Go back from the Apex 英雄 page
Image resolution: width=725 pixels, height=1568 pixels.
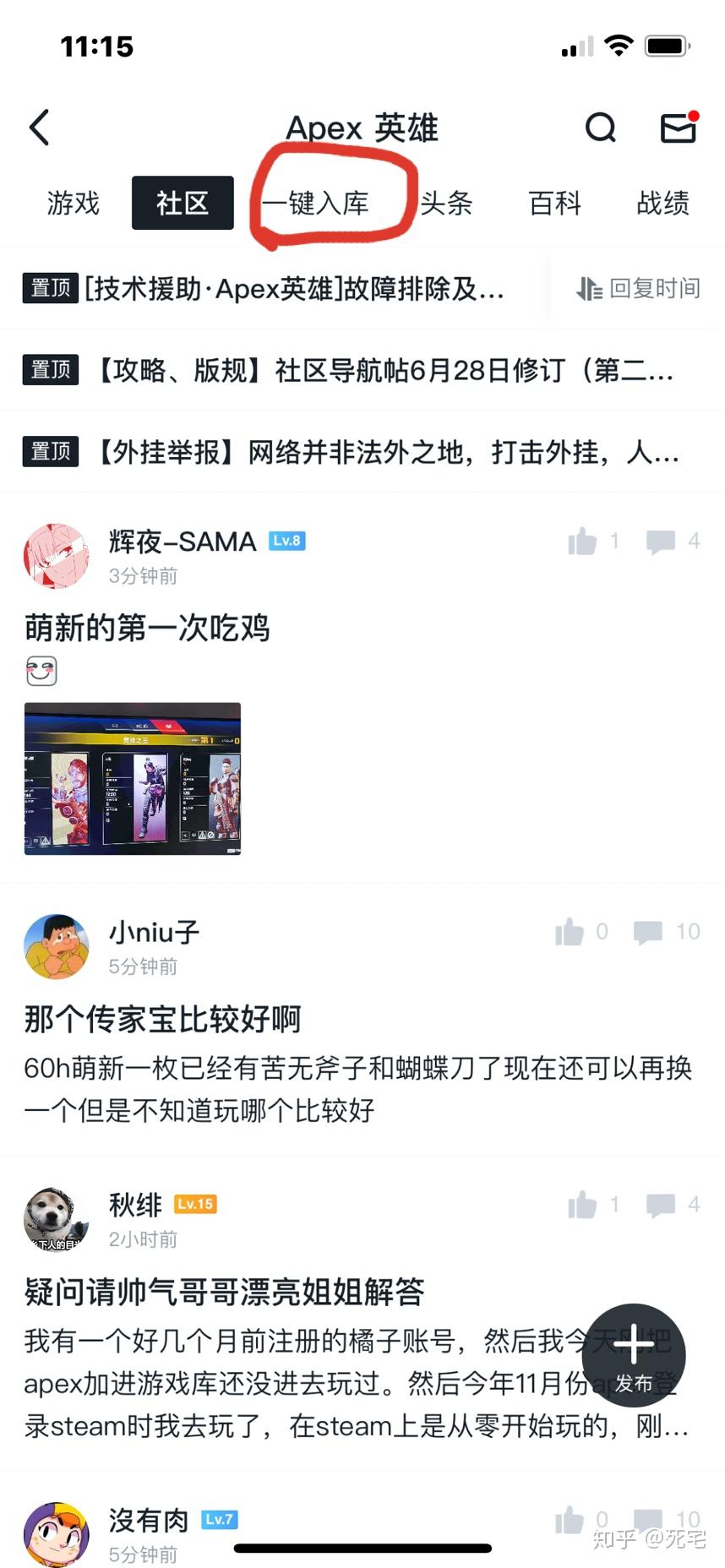point(40,128)
